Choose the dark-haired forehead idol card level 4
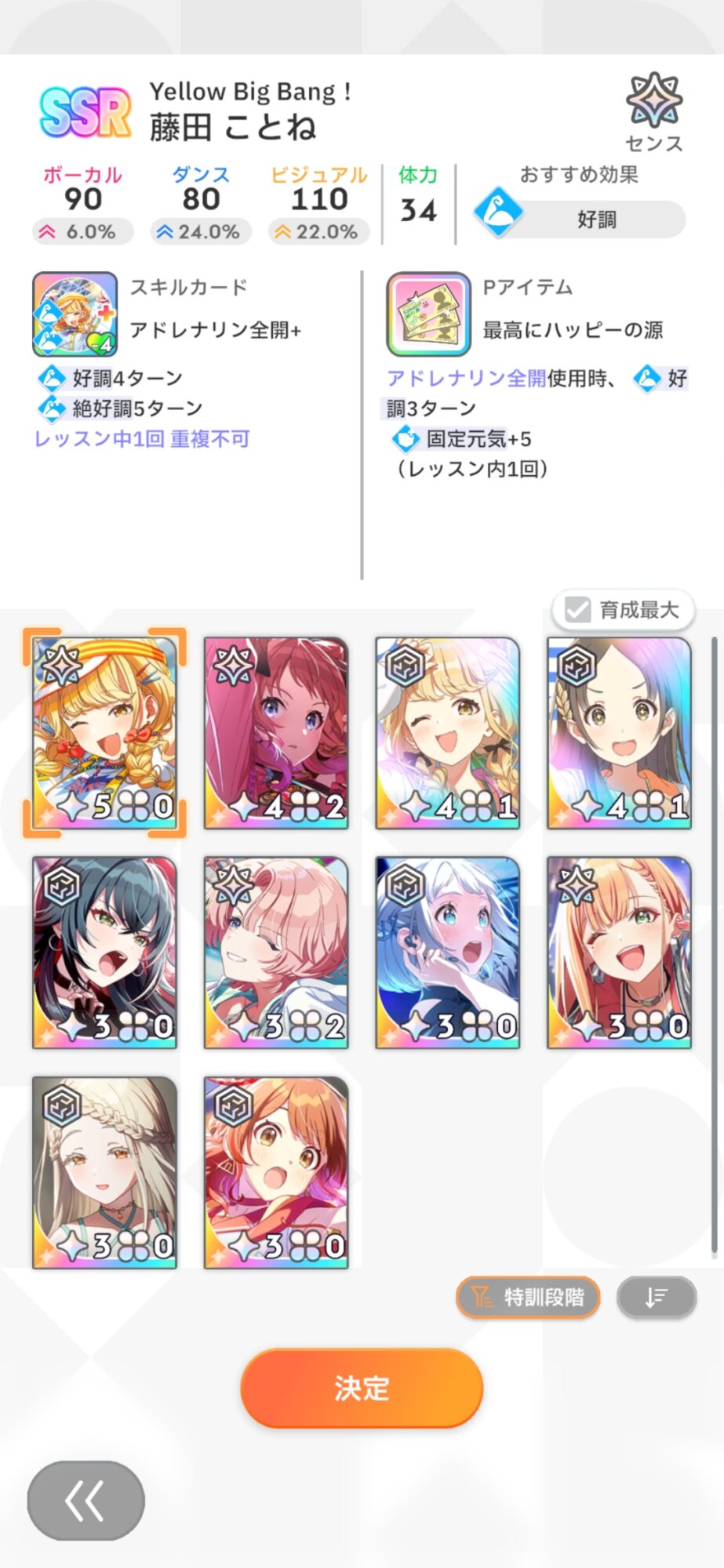Viewport: 724px width, 1568px height. coord(620,733)
